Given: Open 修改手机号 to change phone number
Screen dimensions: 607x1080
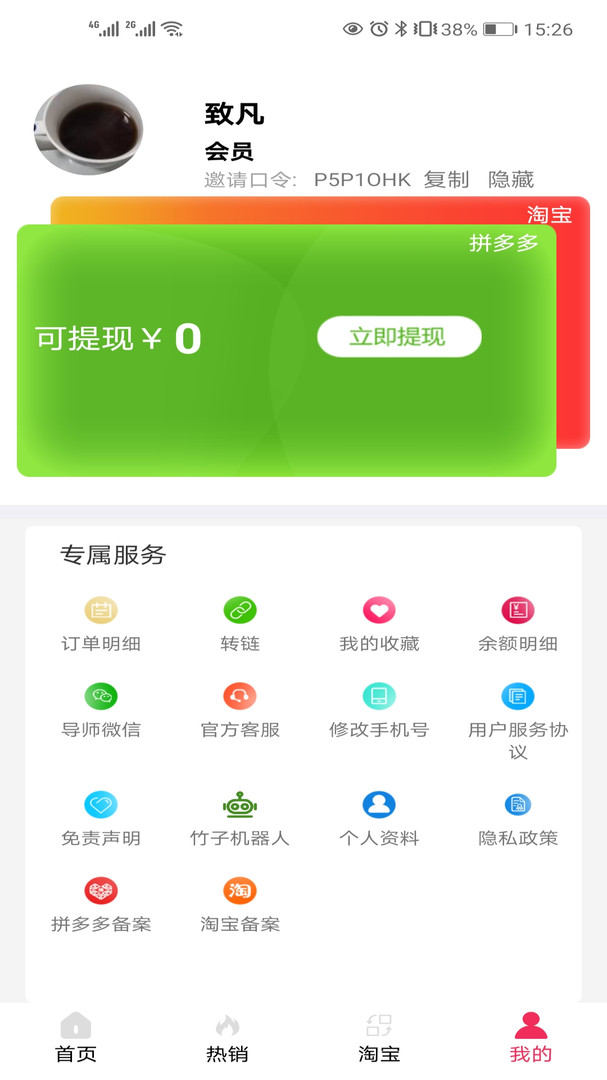Looking at the screenshot, I should click(x=379, y=711).
